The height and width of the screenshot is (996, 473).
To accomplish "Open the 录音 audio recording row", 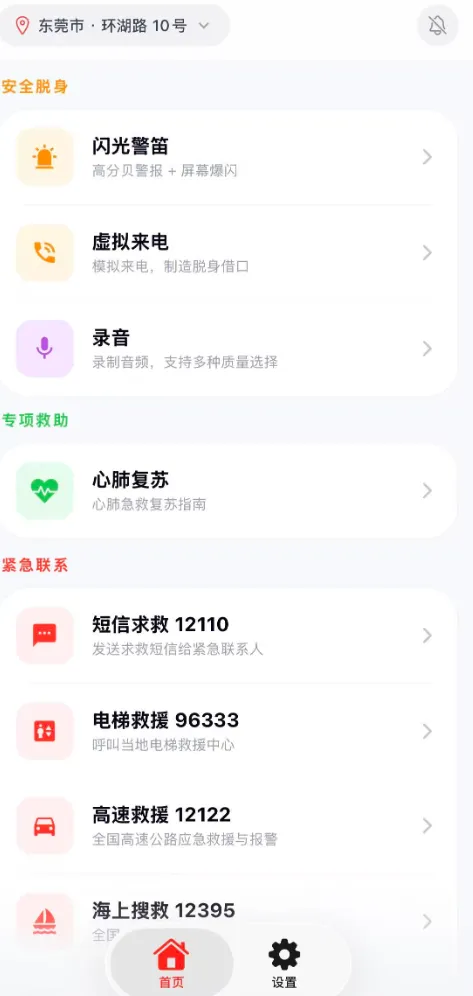I will pyautogui.click(x=227, y=349).
